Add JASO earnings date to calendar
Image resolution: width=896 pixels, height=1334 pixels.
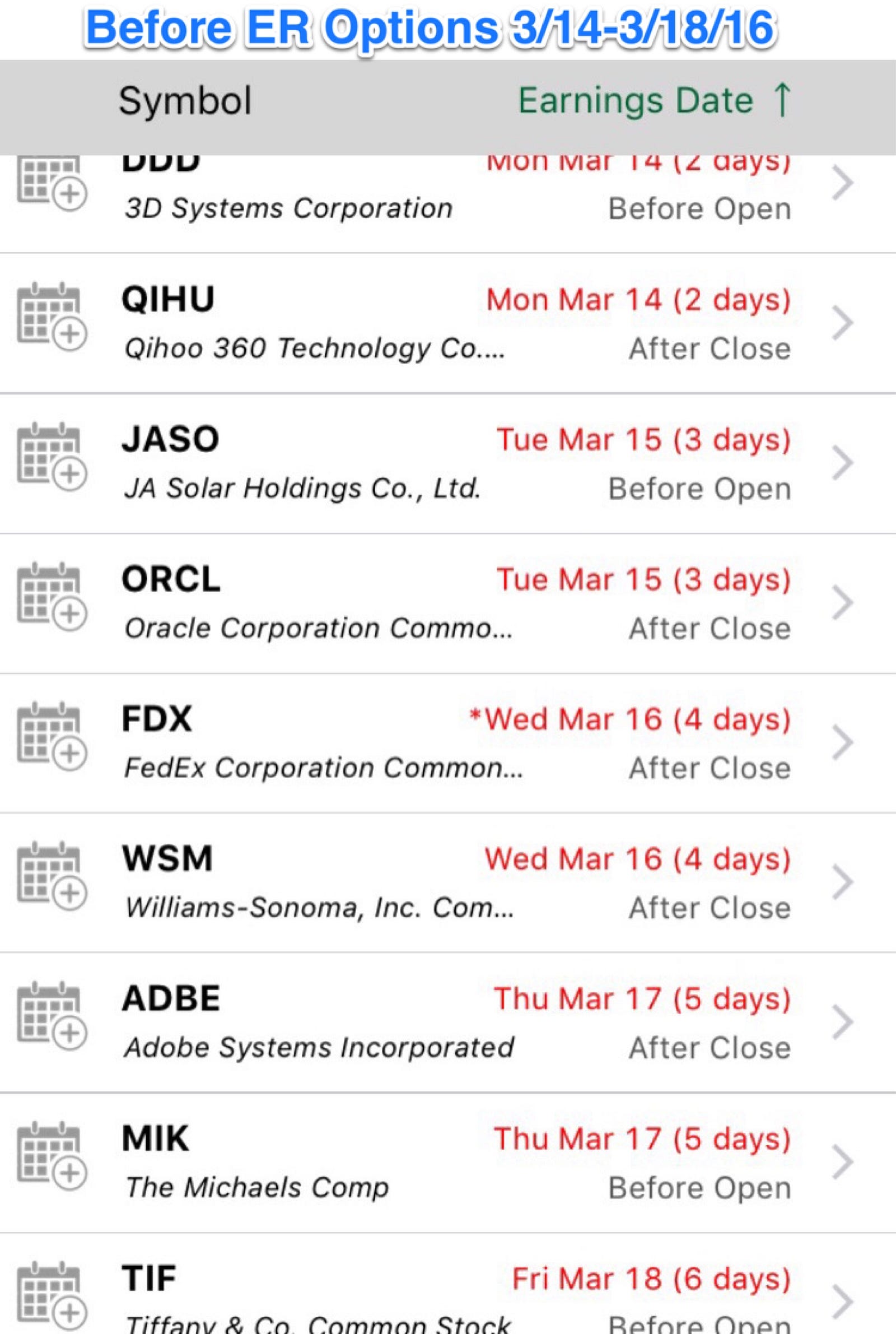[52, 456]
